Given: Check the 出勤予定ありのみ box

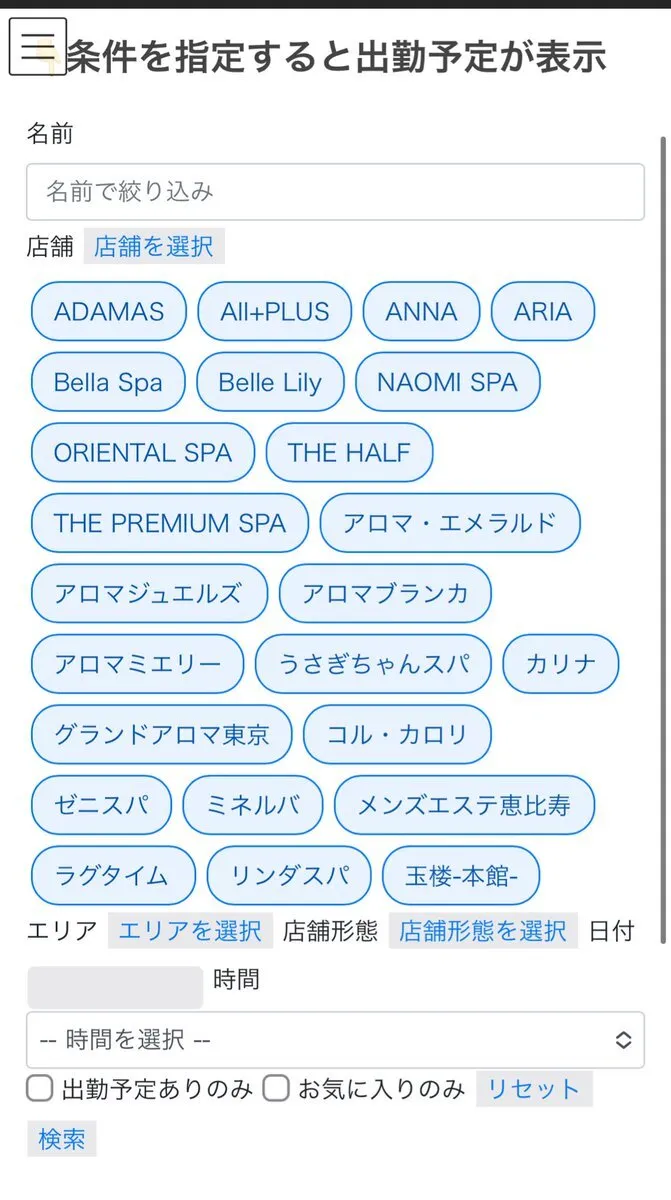Looking at the screenshot, I should (40, 1089).
